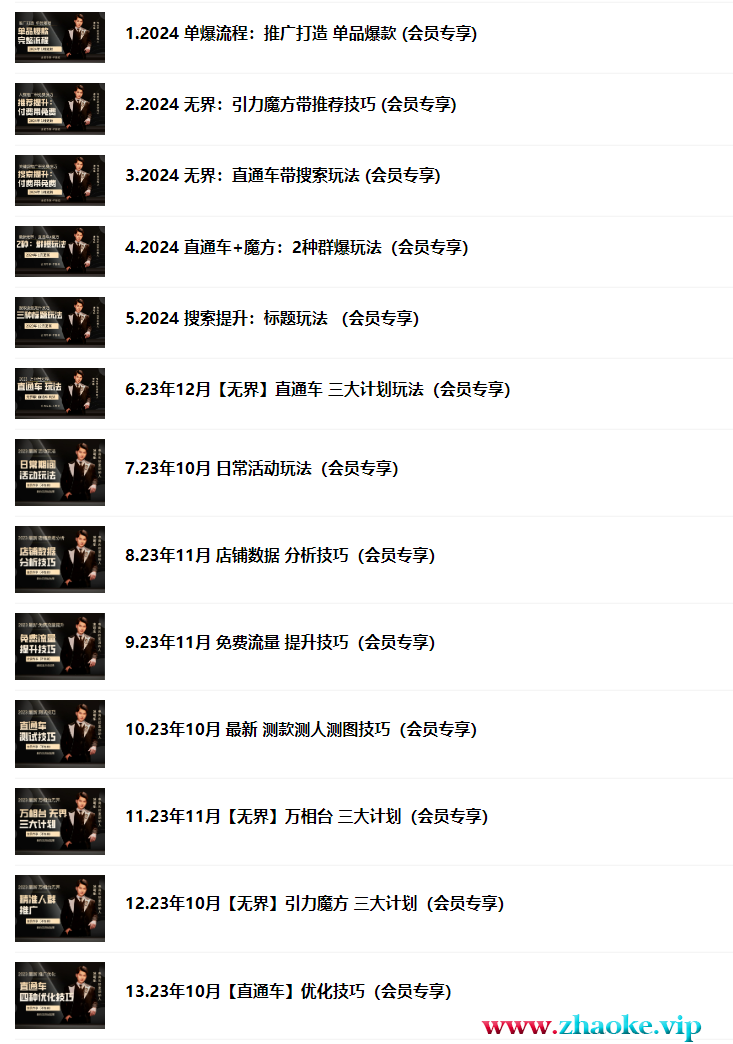The width and height of the screenshot is (733, 1044).
Task: Open lesson 1, 2024 单爆流程
Action: tap(300, 33)
